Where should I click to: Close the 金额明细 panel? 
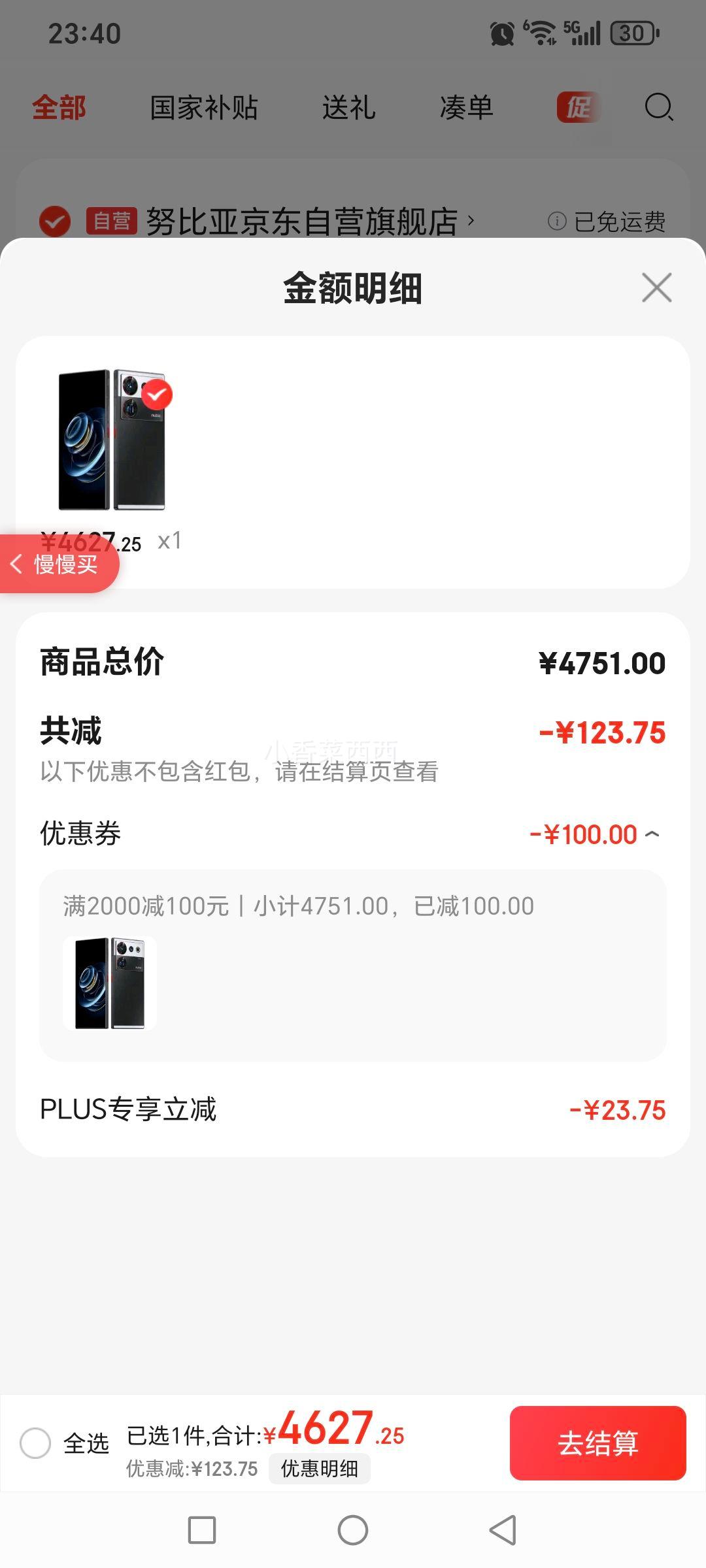pos(656,287)
